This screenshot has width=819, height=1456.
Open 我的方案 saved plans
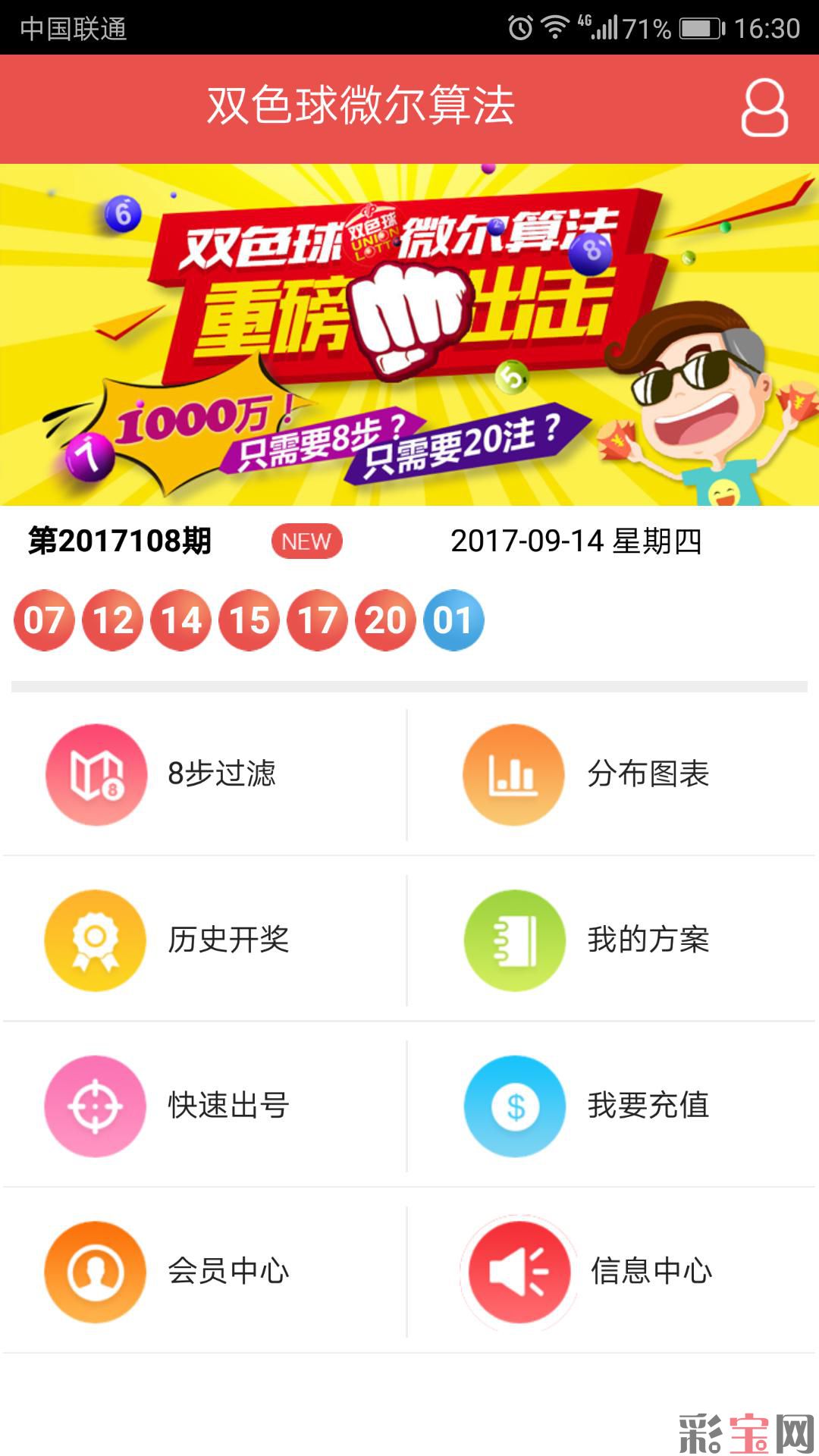[x=611, y=940]
